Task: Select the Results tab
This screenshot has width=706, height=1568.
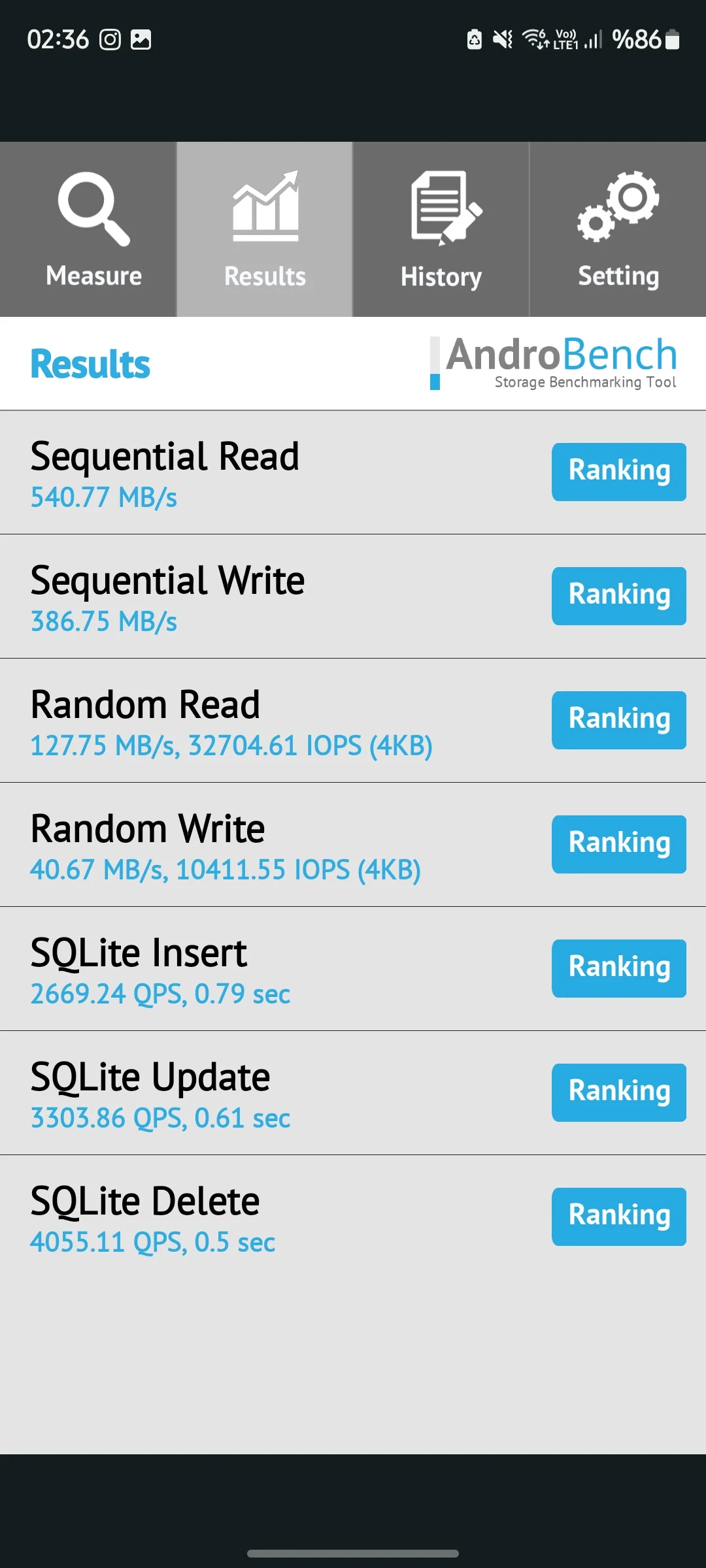Action: coord(265,230)
